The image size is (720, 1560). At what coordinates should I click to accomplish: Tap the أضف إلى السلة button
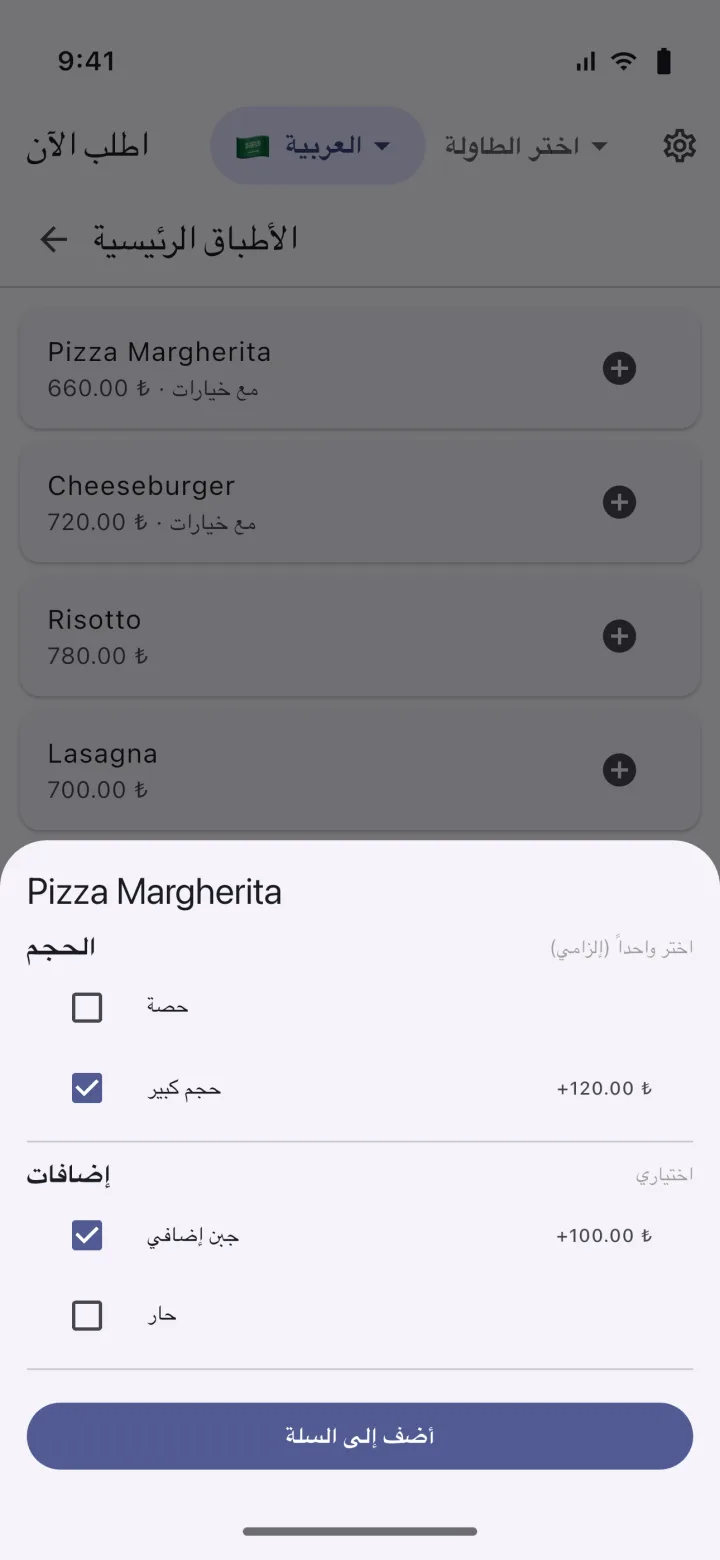(360, 1436)
